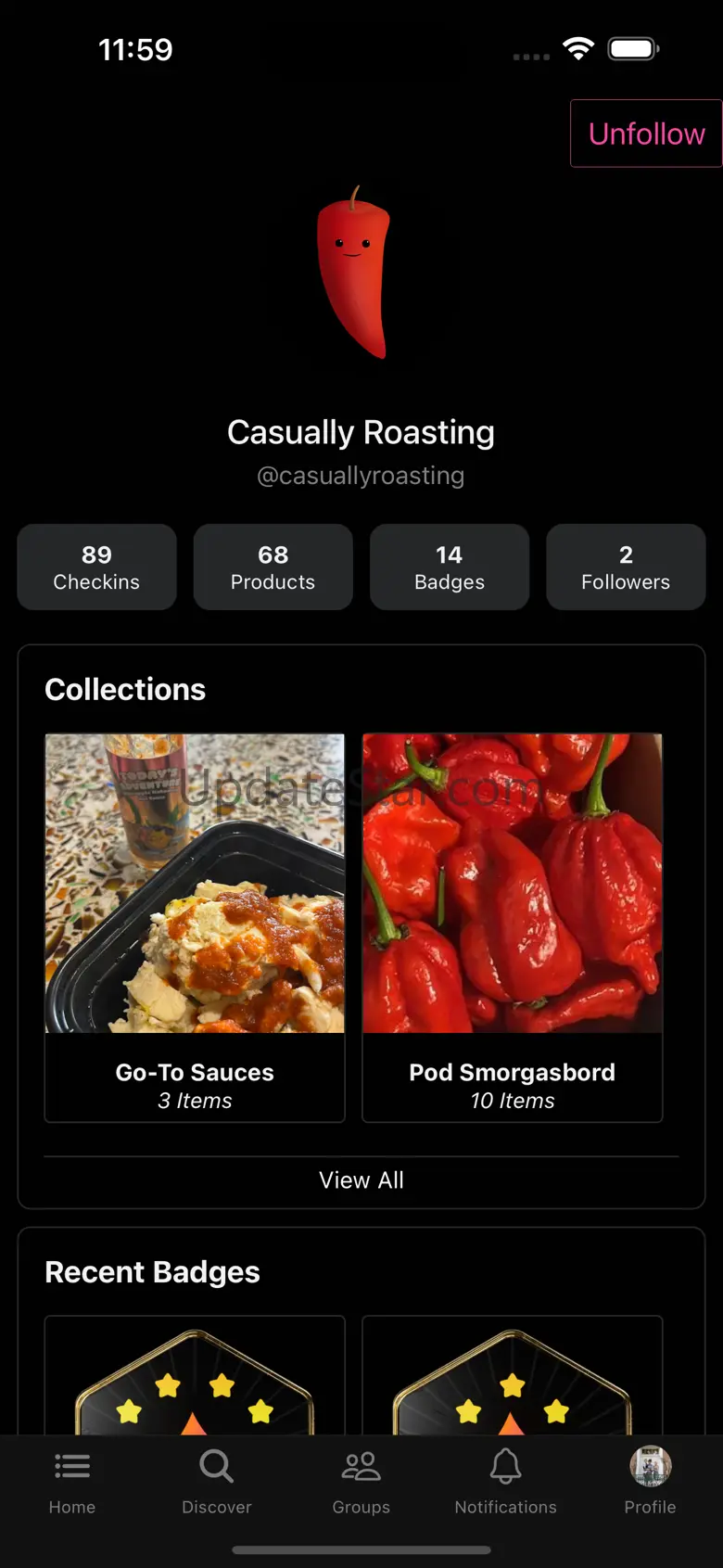Go to the Discover tab
The width and height of the screenshot is (723, 1568).
point(217,1482)
